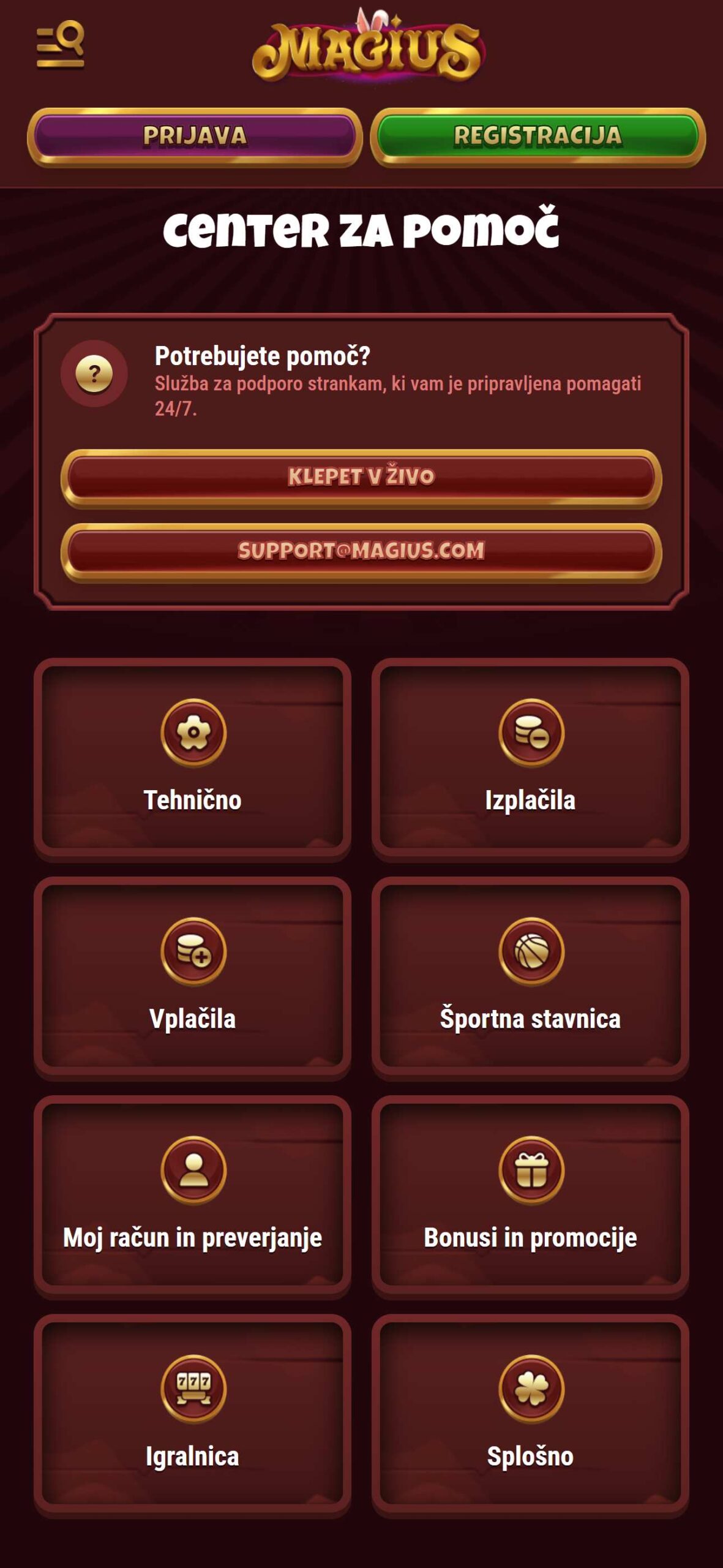The width and height of the screenshot is (723, 1568).
Task: Open Športna stavnica help topics
Action: (530, 977)
